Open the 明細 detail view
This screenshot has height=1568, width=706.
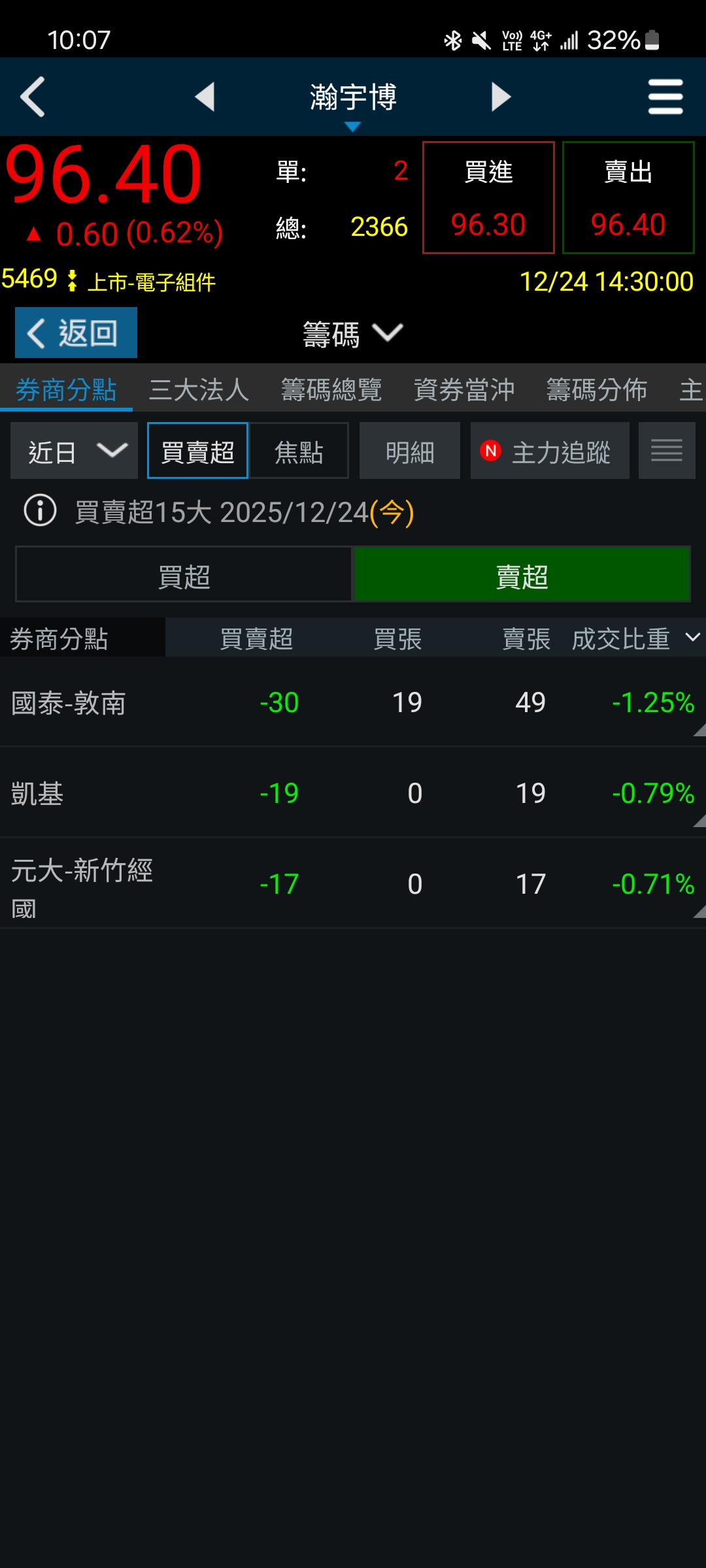[x=409, y=450]
